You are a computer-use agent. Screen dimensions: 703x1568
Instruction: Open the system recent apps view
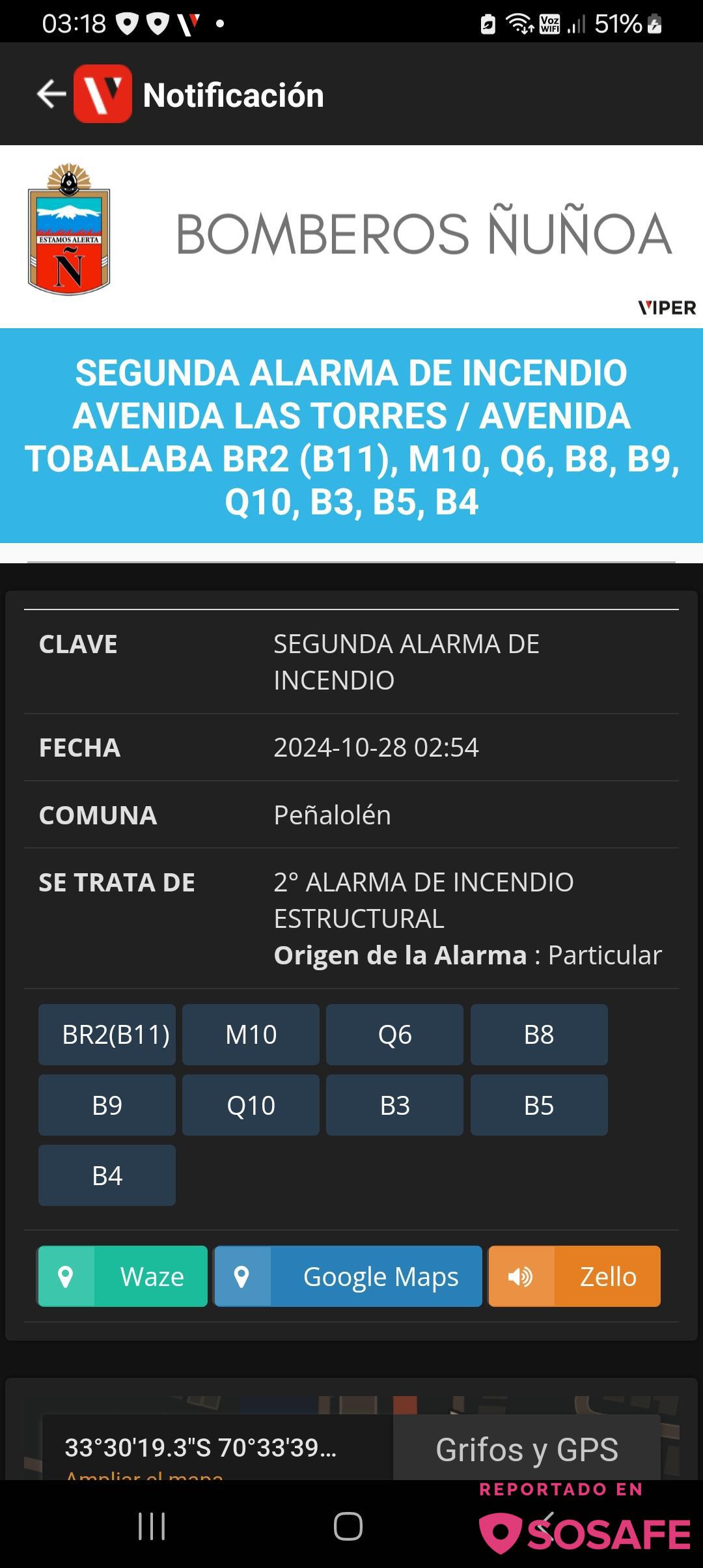pos(152,1526)
